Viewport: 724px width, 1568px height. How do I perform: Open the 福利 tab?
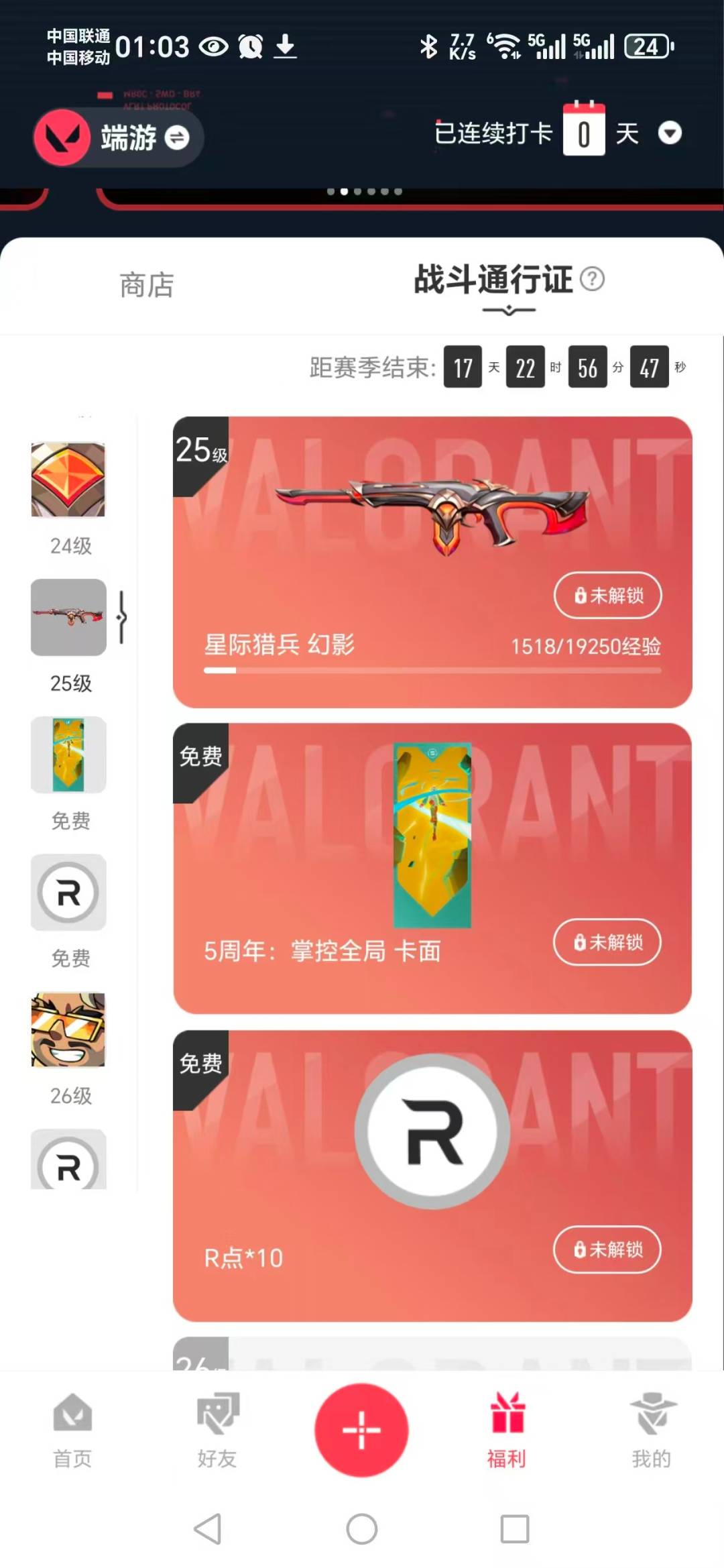coord(507,1430)
